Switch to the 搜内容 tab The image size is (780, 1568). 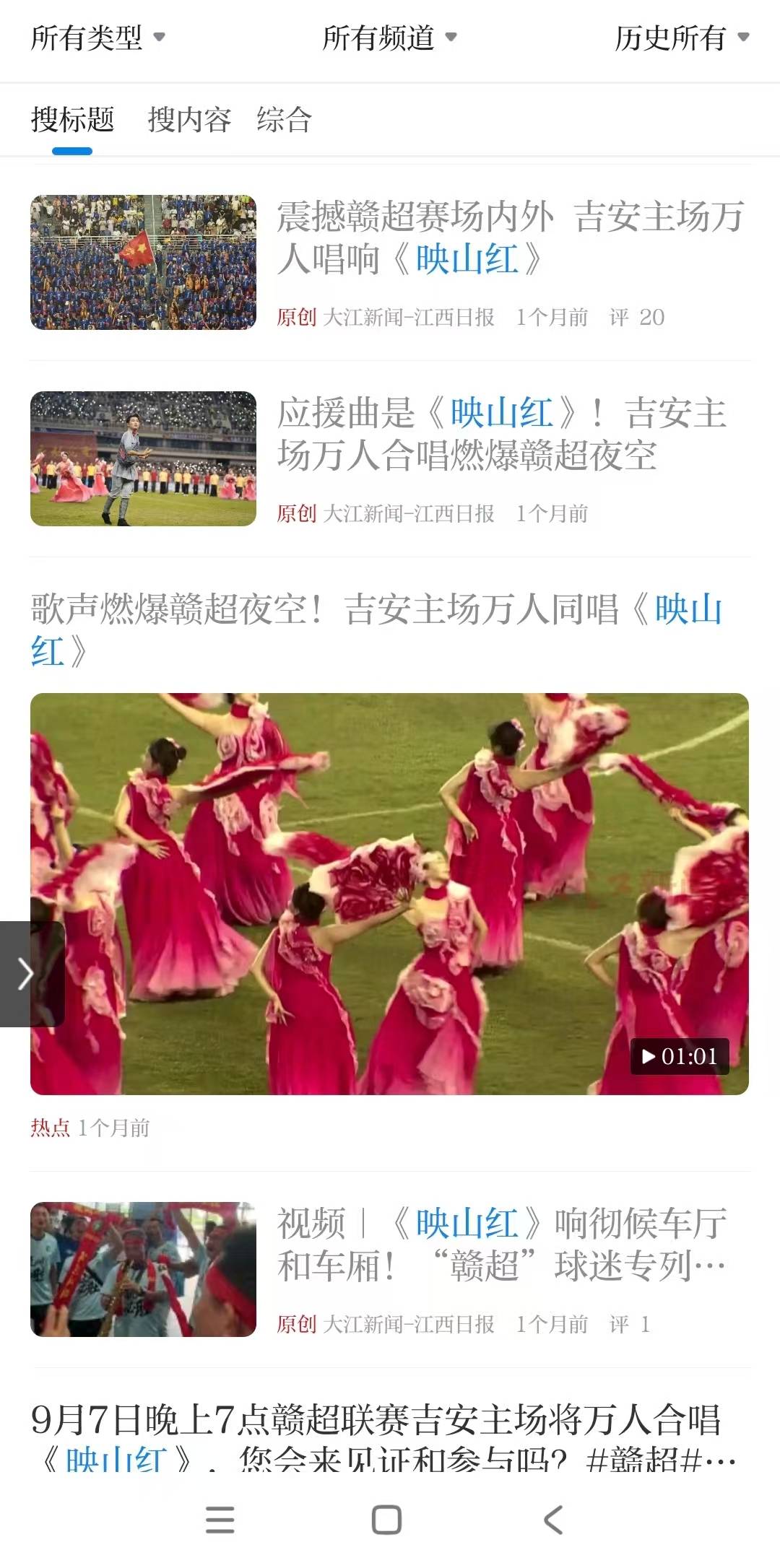[x=188, y=120]
